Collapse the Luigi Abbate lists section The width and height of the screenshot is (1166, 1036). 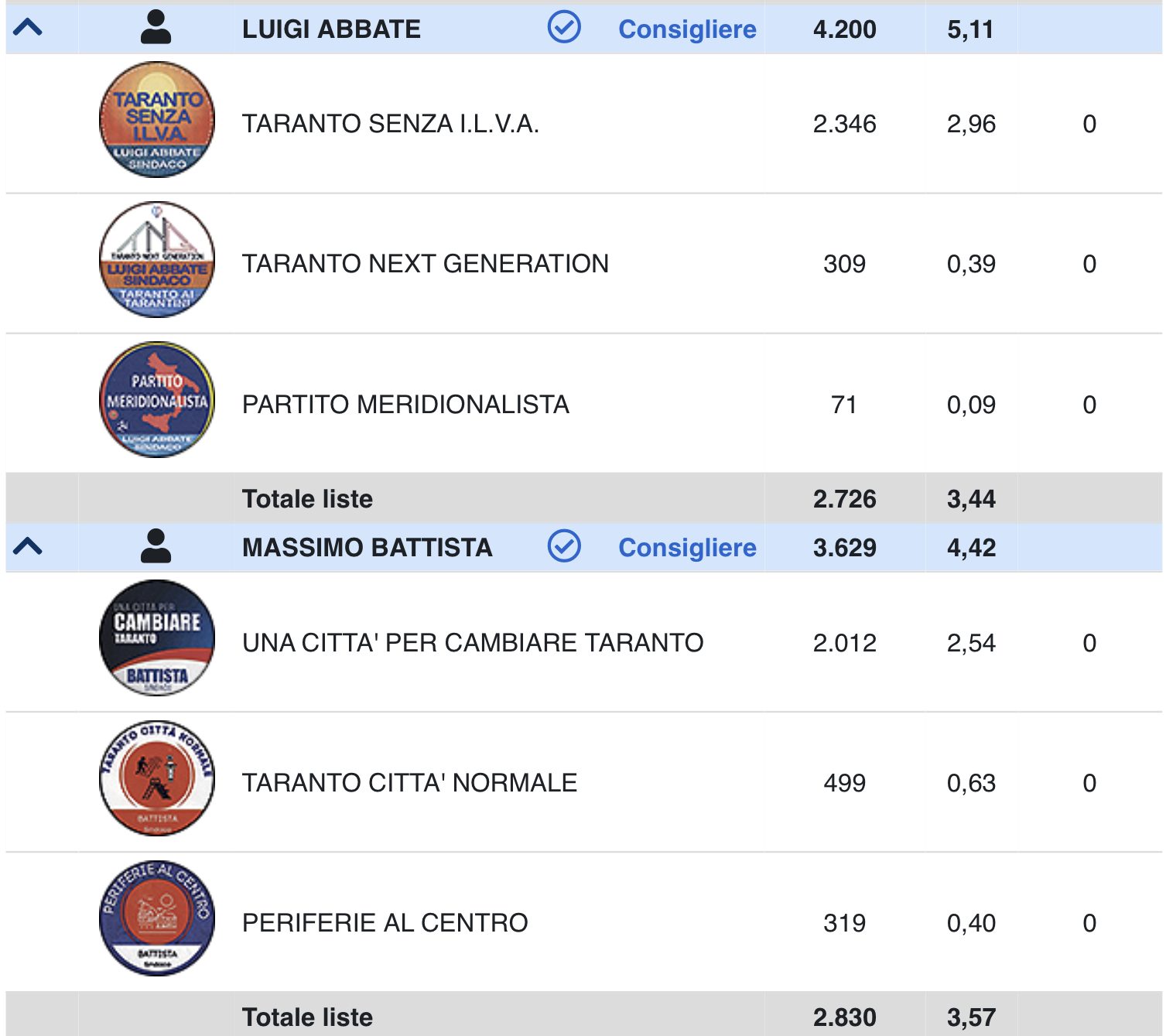[x=28, y=29]
